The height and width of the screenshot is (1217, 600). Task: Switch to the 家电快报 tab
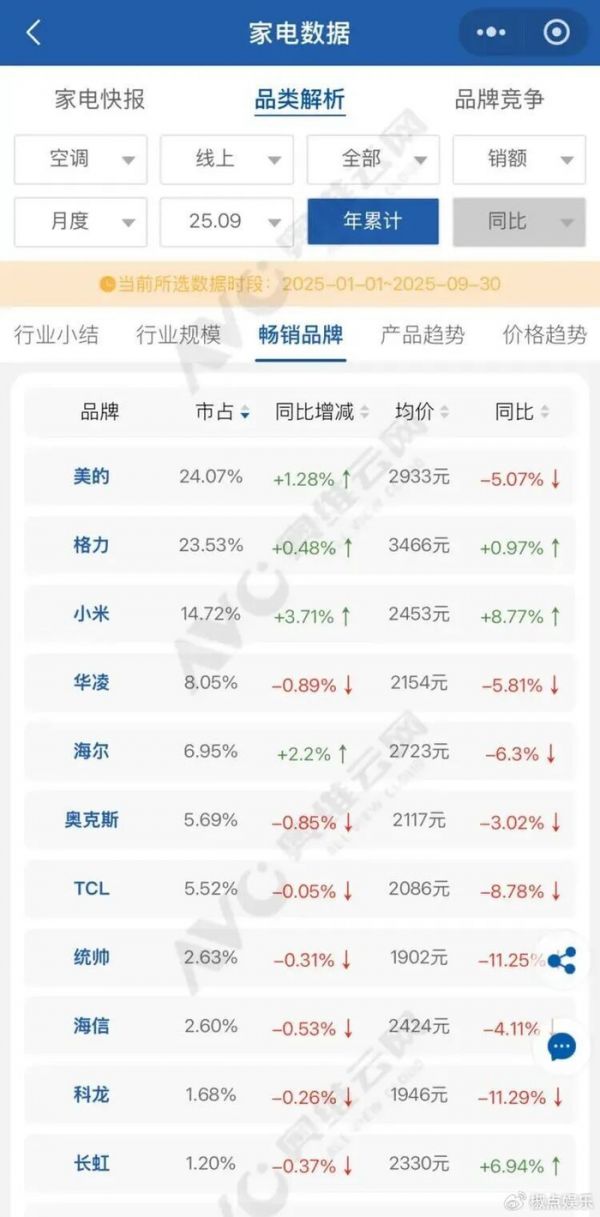click(x=99, y=99)
